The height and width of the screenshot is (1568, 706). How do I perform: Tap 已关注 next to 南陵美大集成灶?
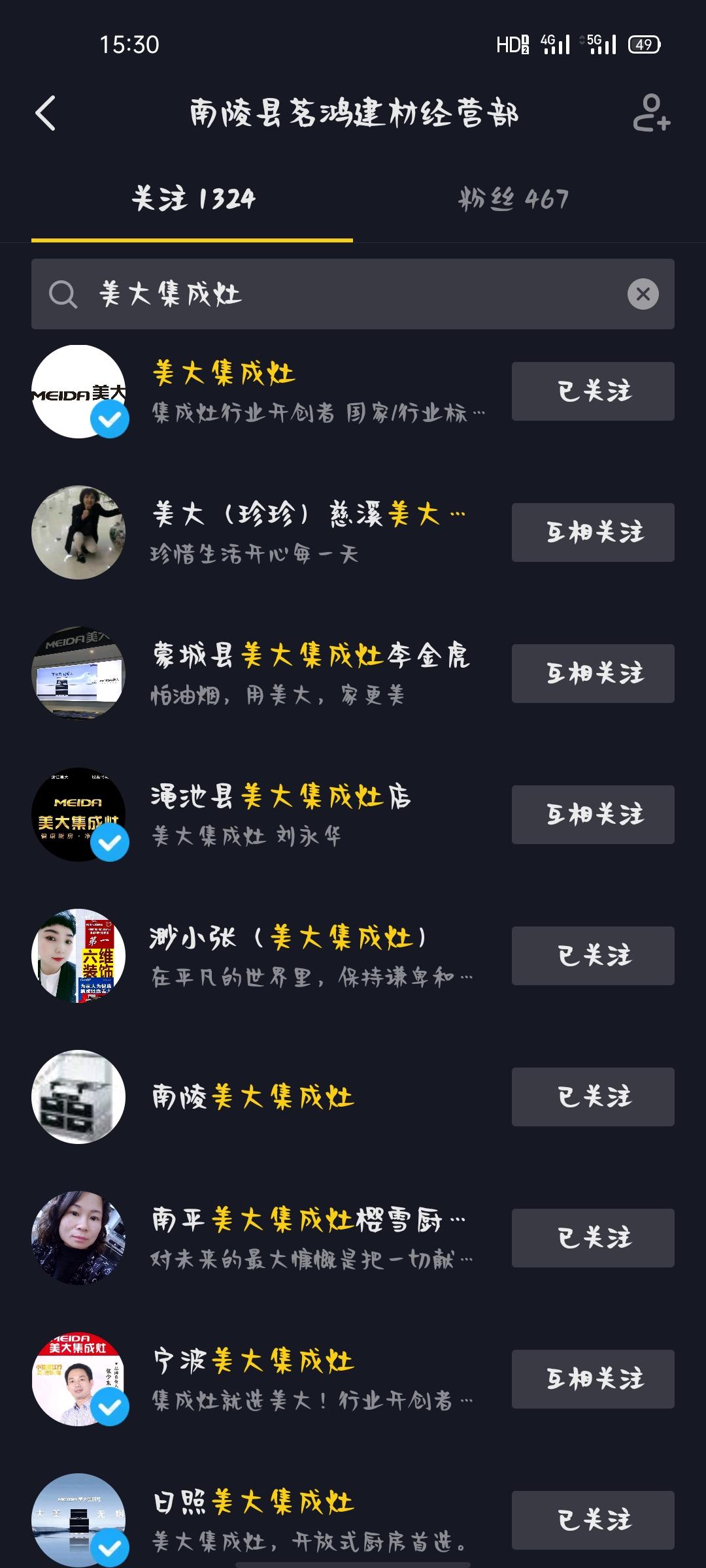[x=592, y=1097]
